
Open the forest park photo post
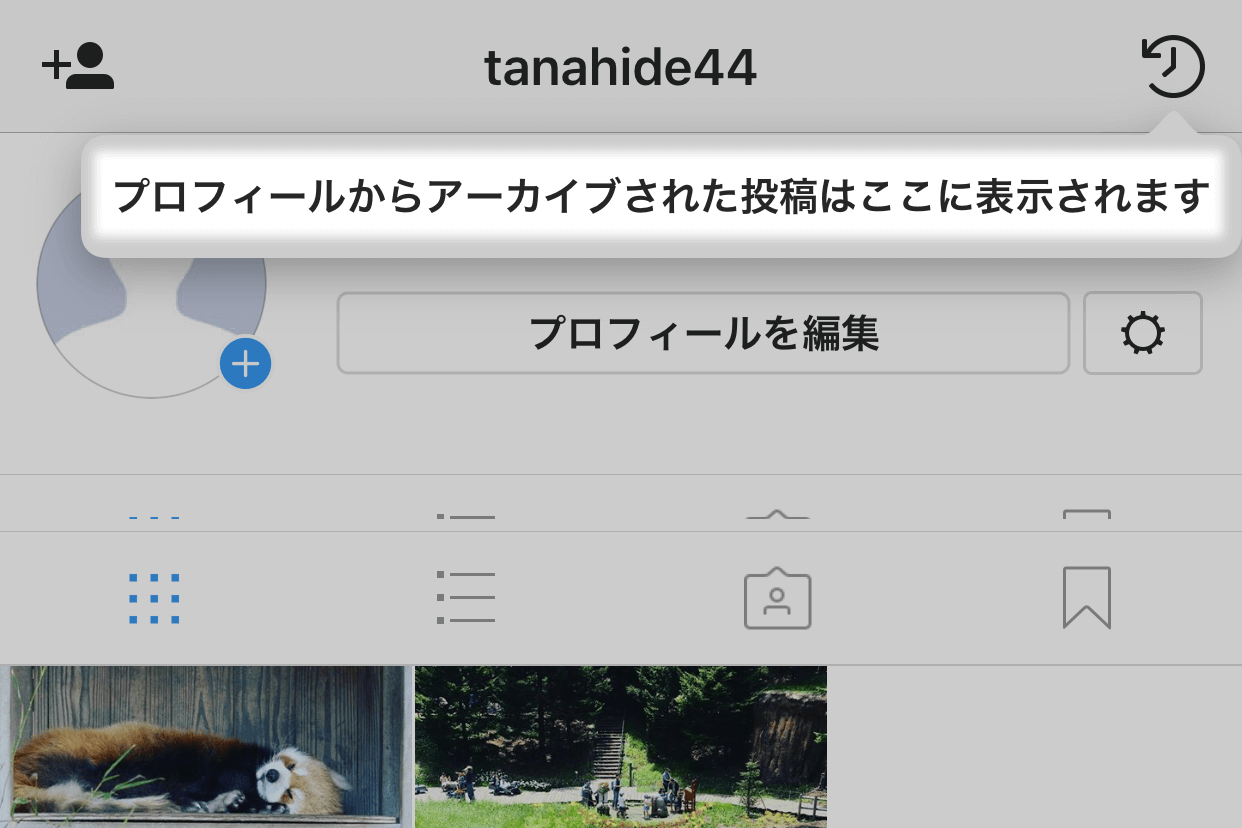(620, 746)
